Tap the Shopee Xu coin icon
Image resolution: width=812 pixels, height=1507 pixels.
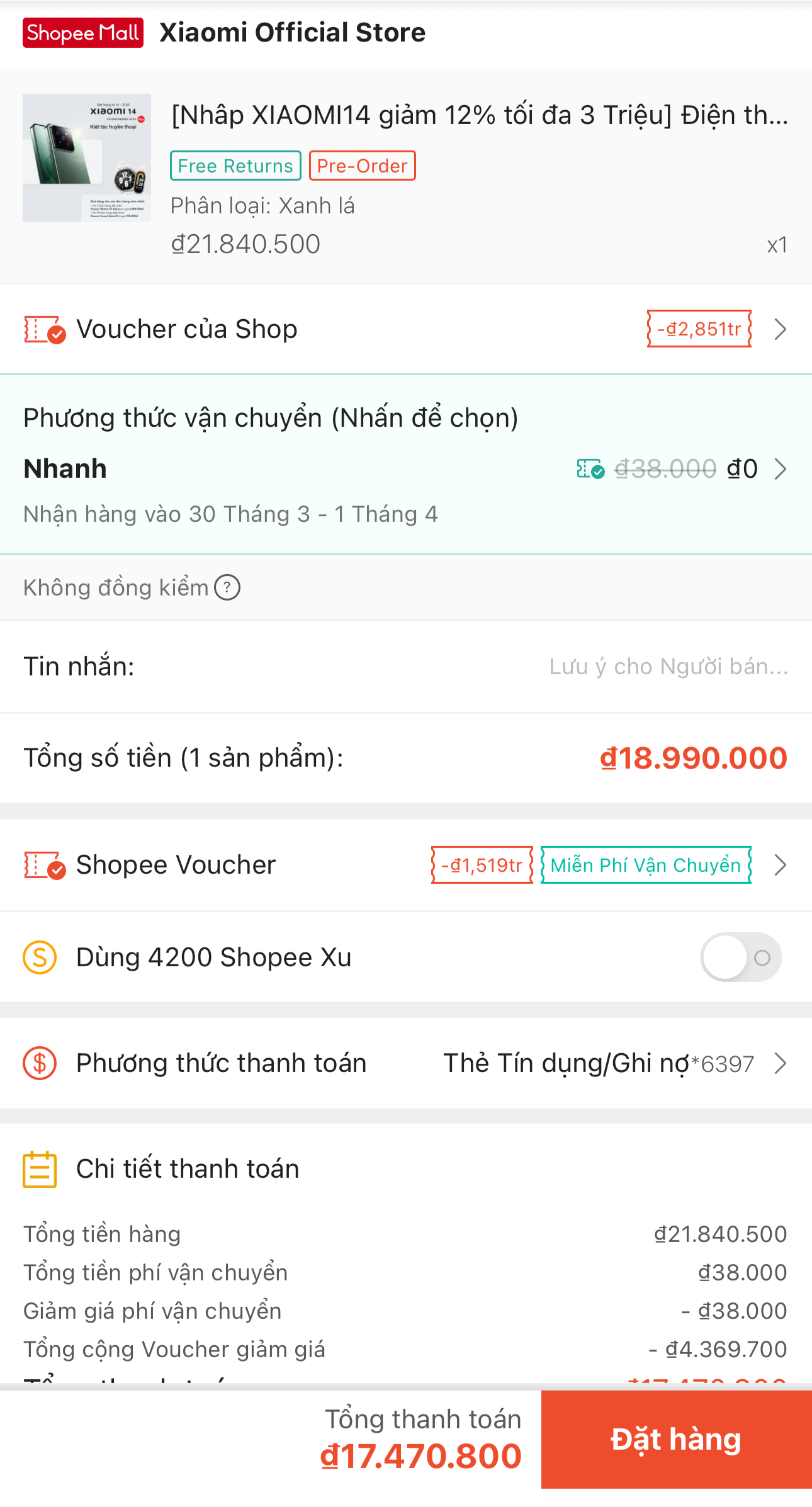pyautogui.click(x=40, y=957)
